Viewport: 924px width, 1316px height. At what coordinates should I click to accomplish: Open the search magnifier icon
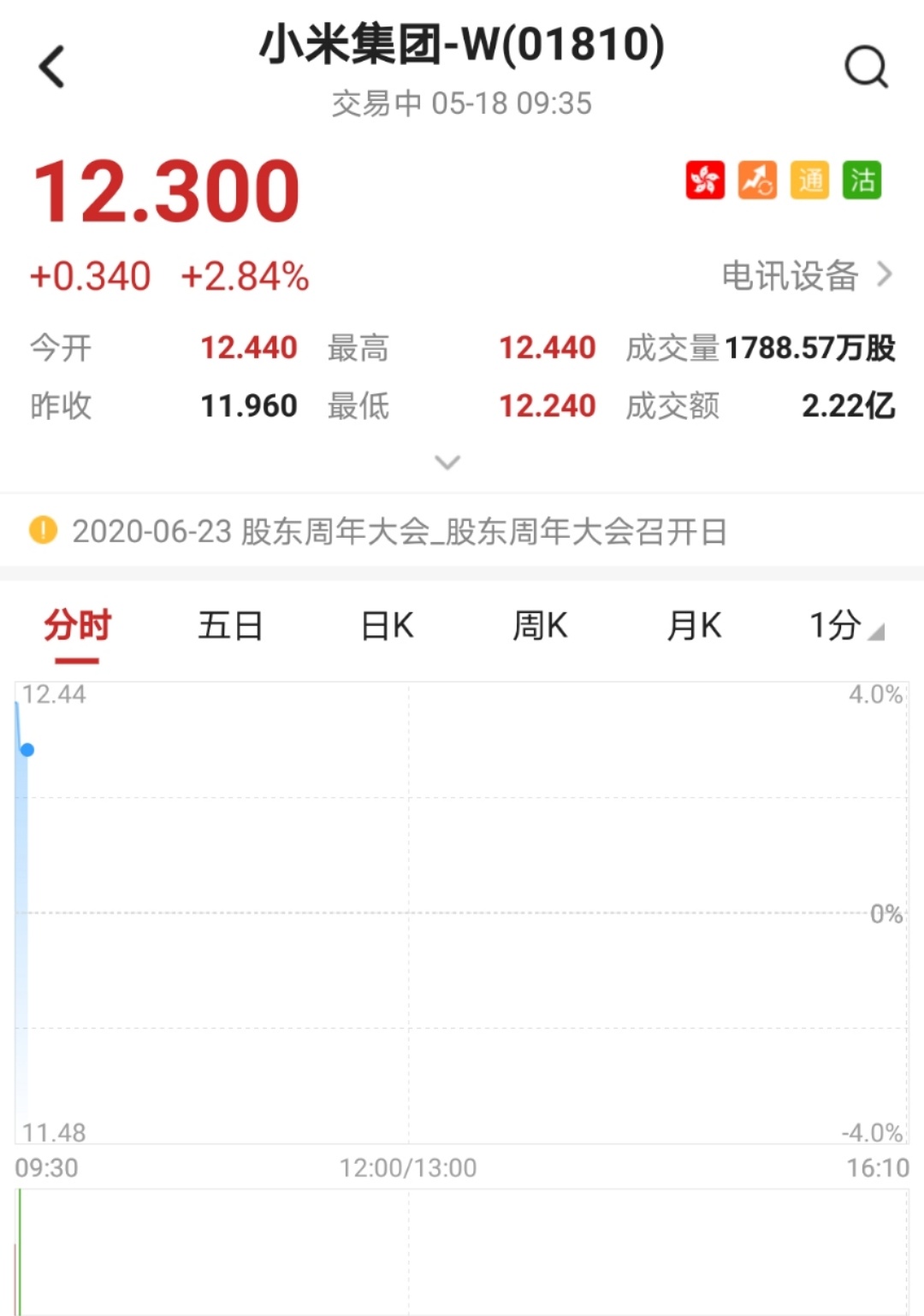[866, 67]
